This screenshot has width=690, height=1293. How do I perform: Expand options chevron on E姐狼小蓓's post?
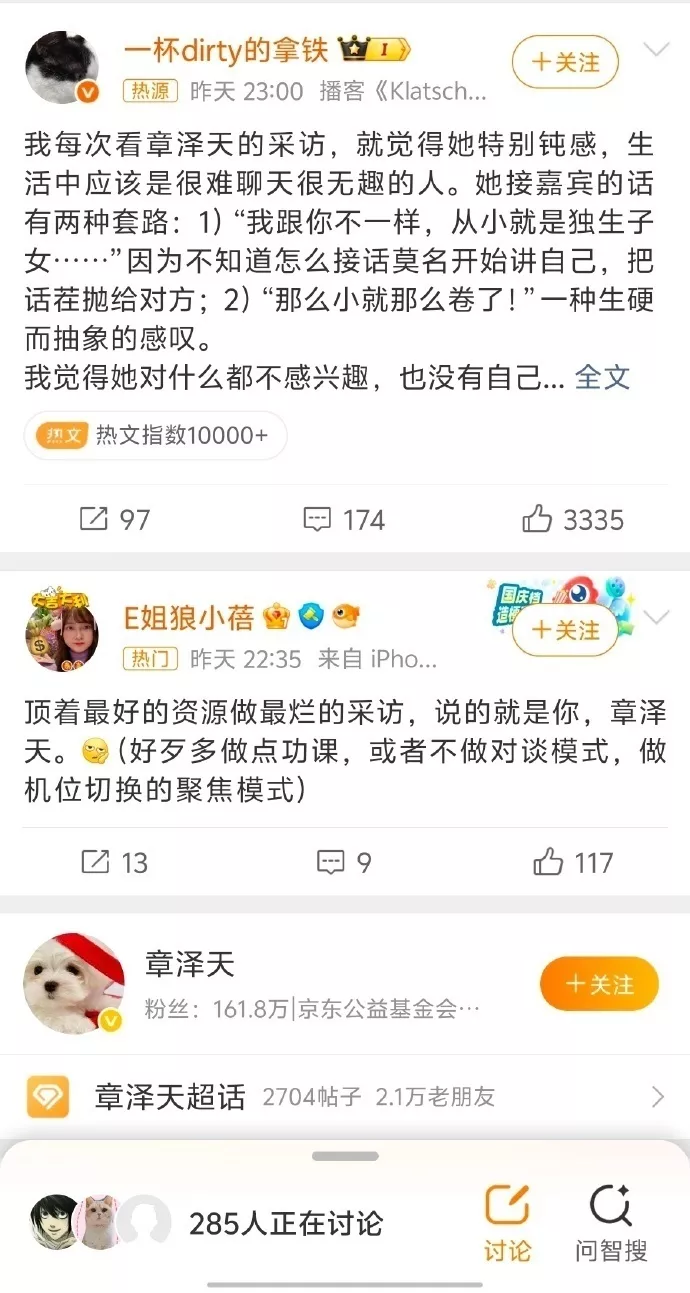pyautogui.click(x=655, y=618)
